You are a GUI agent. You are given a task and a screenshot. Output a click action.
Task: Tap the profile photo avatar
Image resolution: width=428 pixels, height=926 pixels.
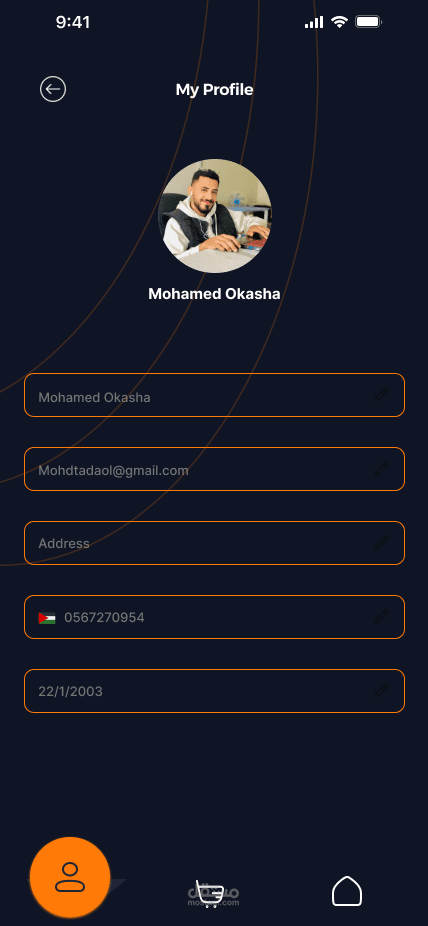coord(215,216)
